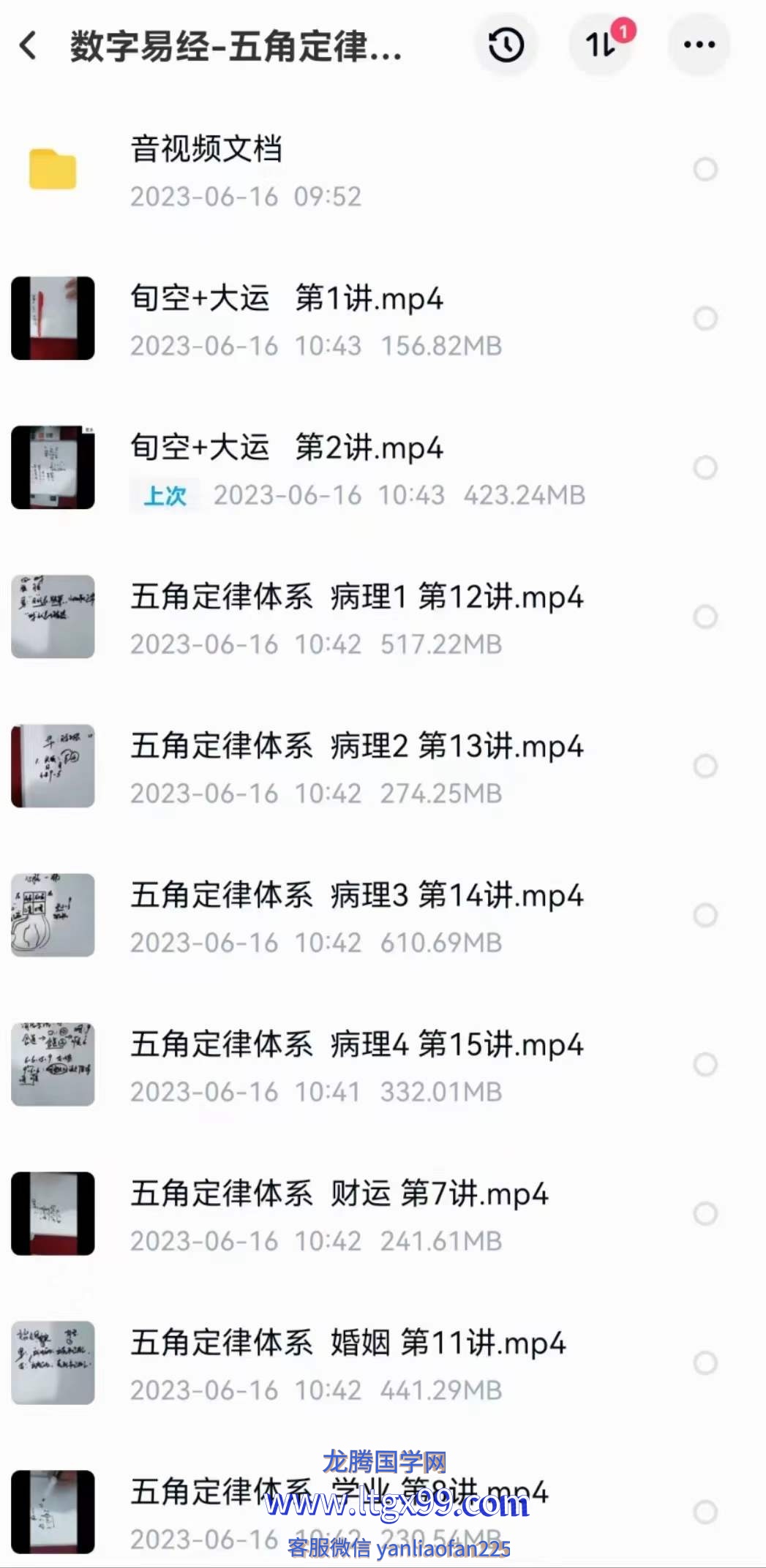Open 五角定律体系 财运 第7讲.mp4
This screenshot has height=1568, width=766.
[339, 1194]
